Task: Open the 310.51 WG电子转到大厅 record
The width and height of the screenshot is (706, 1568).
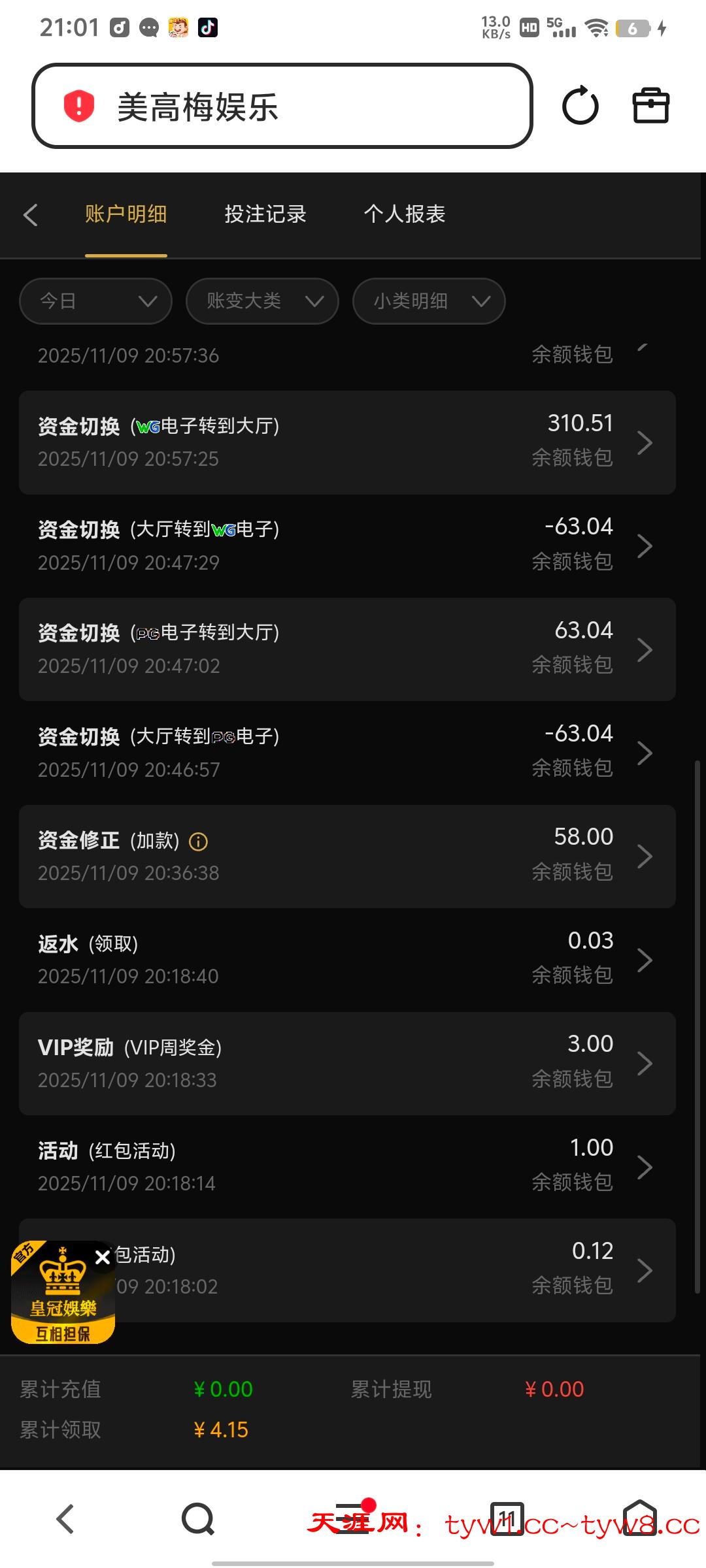Action: coord(346,442)
